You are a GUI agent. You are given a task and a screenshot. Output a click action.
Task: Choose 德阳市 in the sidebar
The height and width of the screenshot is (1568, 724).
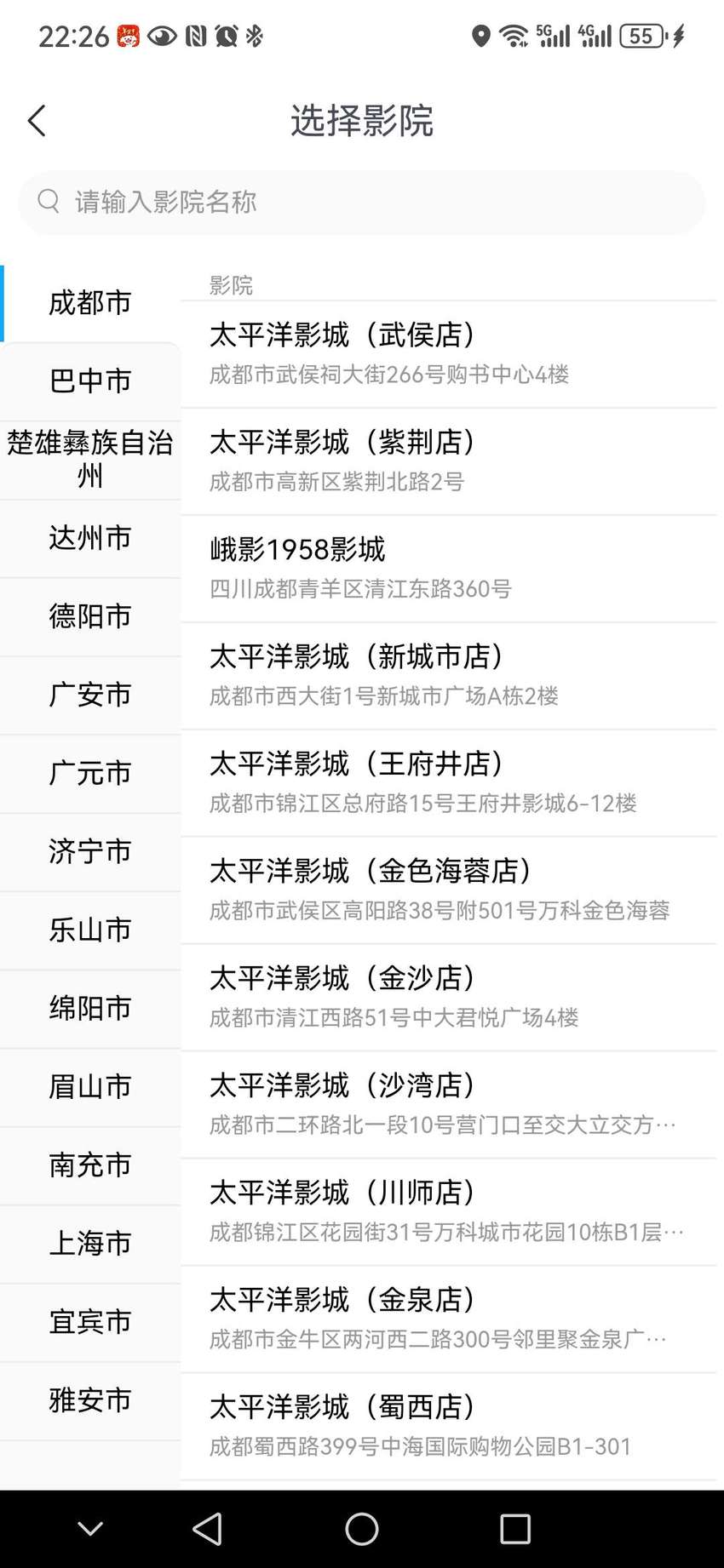[90, 616]
